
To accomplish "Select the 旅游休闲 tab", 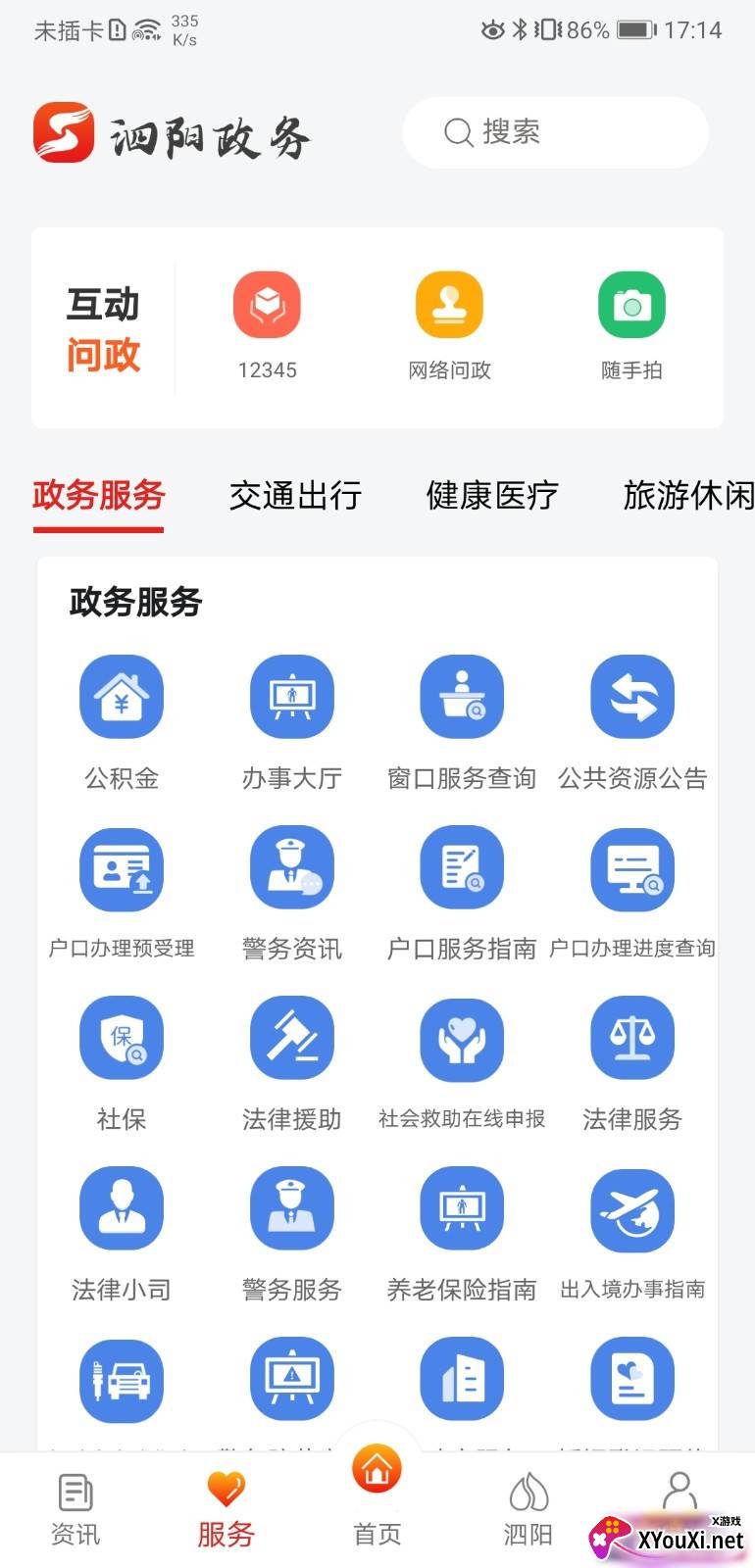I will click(x=688, y=496).
